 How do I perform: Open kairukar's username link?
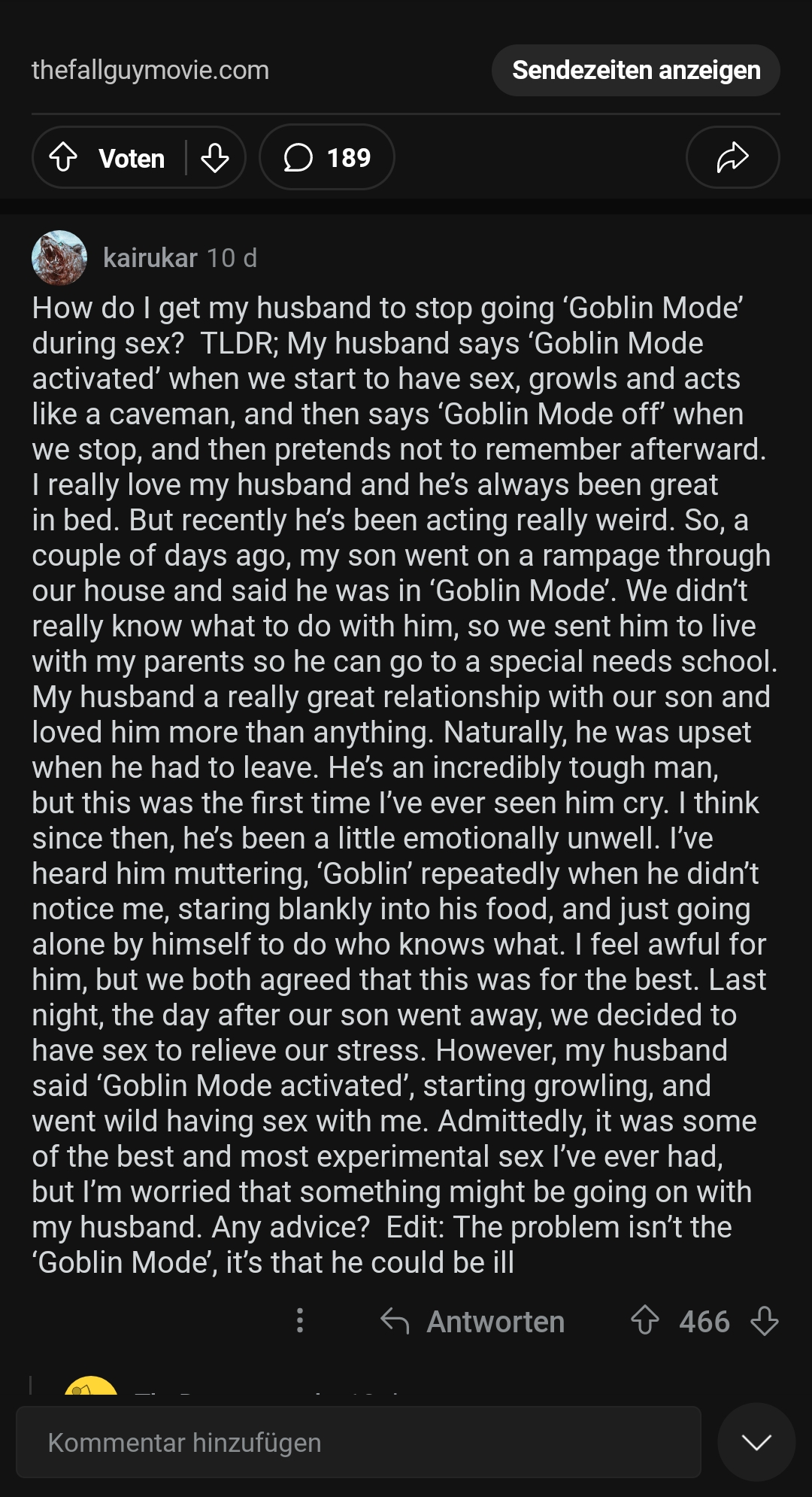tap(150, 258)
